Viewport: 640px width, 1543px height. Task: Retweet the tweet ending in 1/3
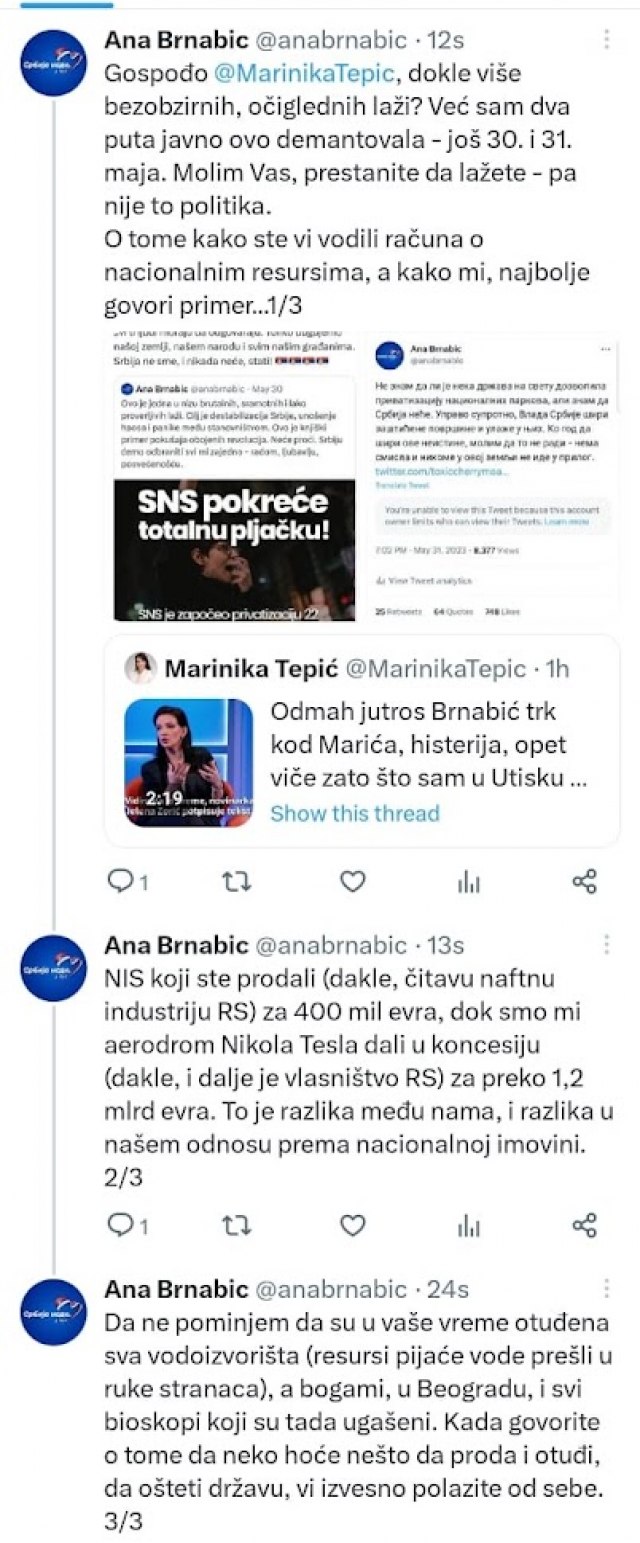236,881
